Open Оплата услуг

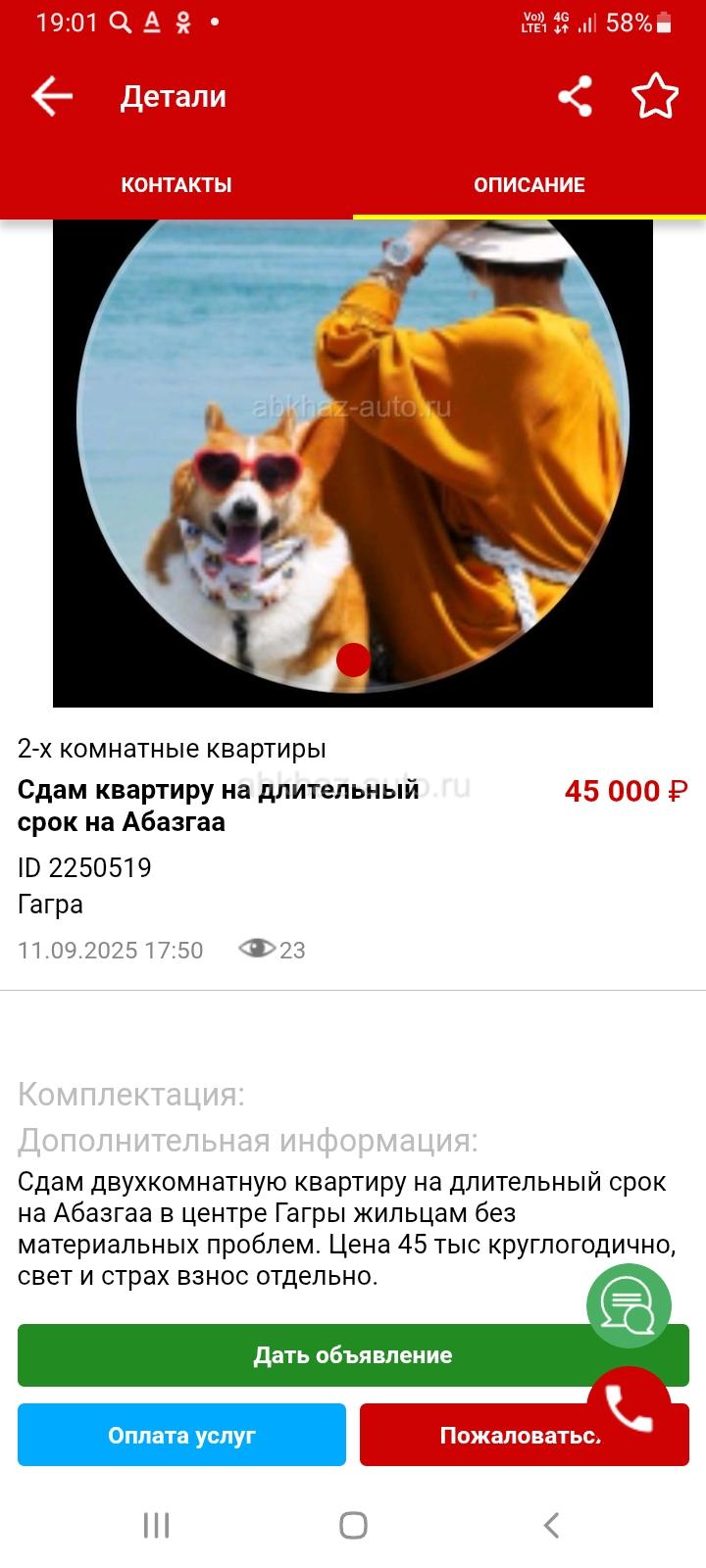pyautogui.click(x=181, y=1435)
